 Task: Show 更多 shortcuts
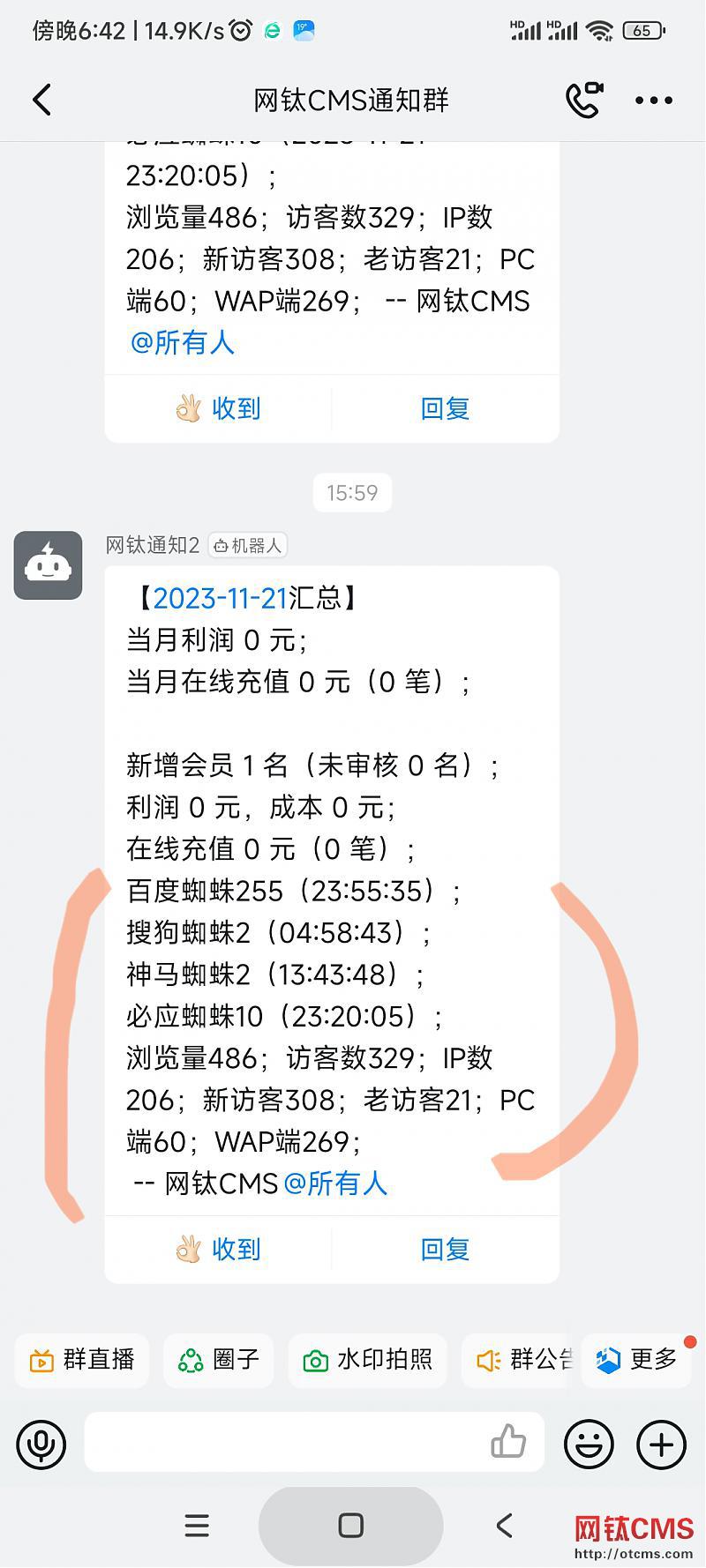[x=637, y=1360]
